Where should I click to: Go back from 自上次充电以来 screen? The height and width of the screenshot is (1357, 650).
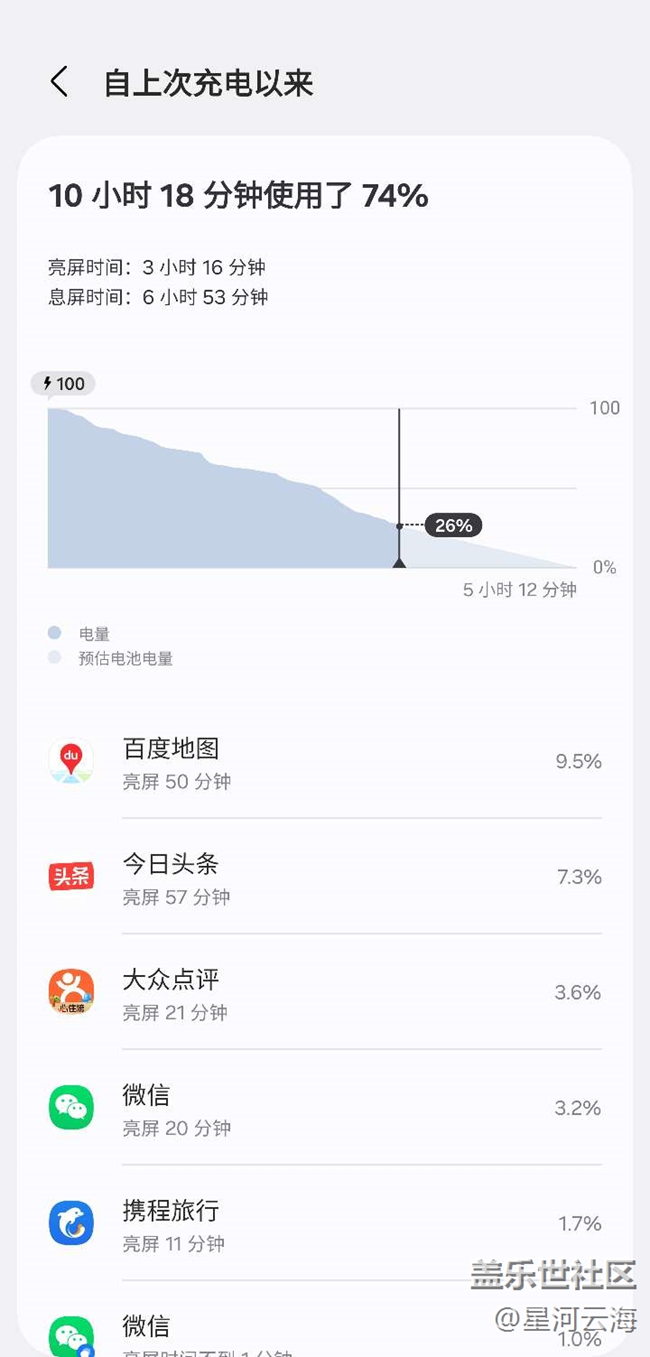(59, 82)
